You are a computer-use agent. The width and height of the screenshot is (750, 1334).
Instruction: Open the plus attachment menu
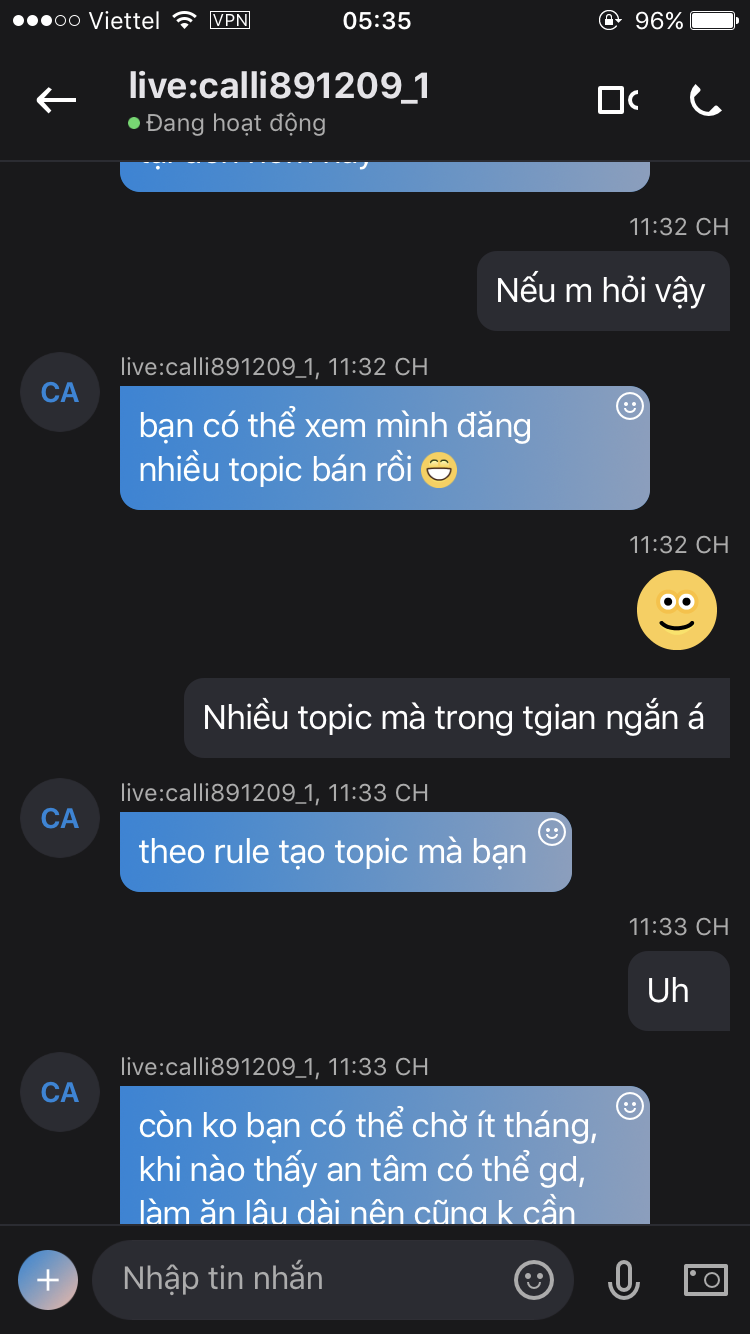(47, 1279)
